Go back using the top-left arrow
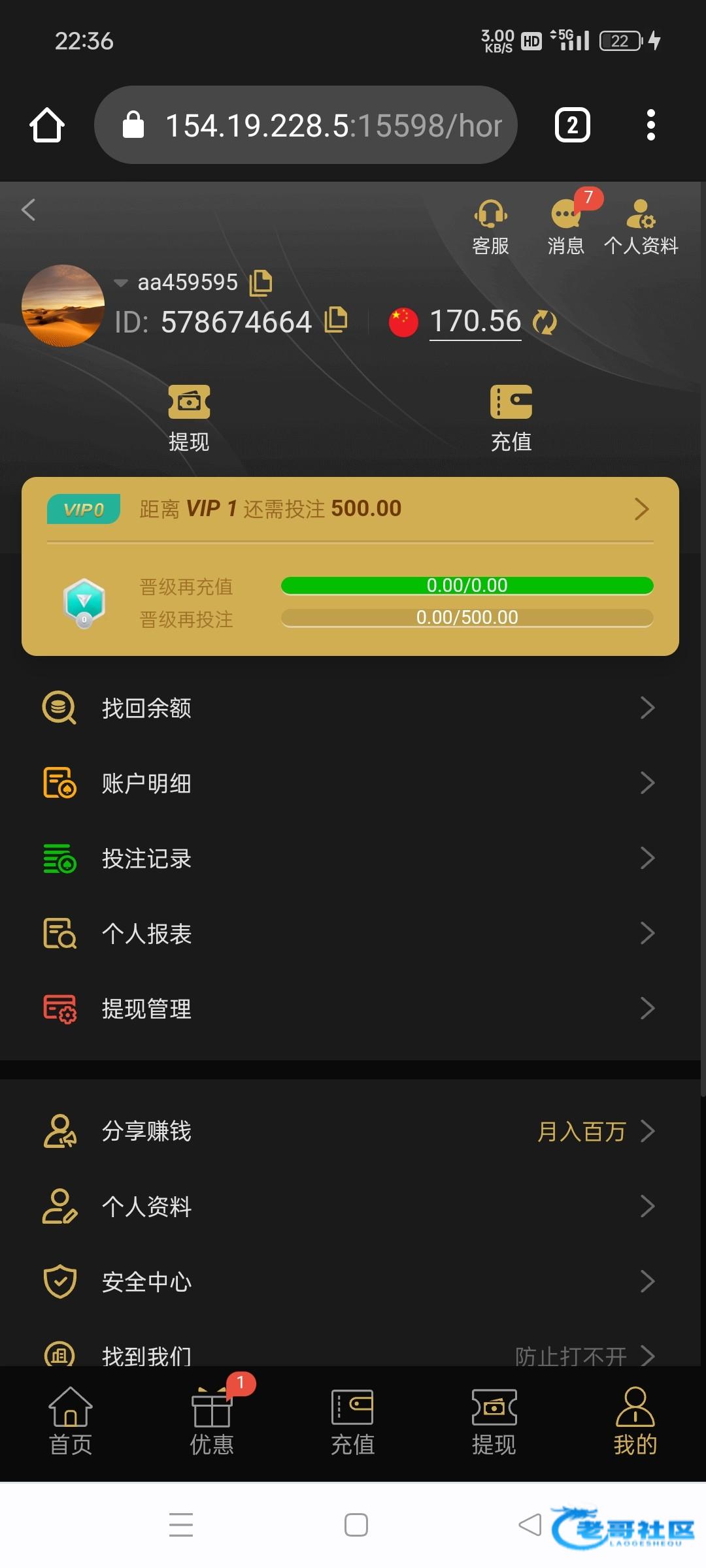This screenshot has width=706, height=1568. point(29,210)
